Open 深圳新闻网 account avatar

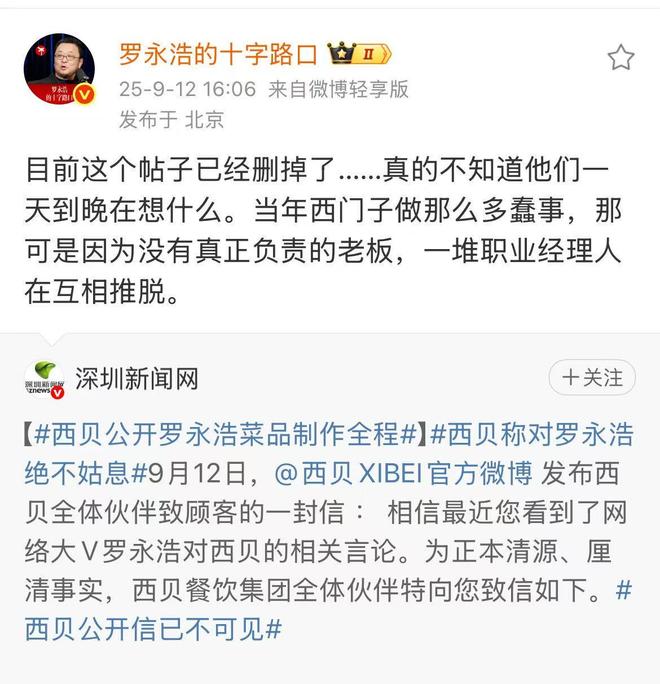[44, 380]
